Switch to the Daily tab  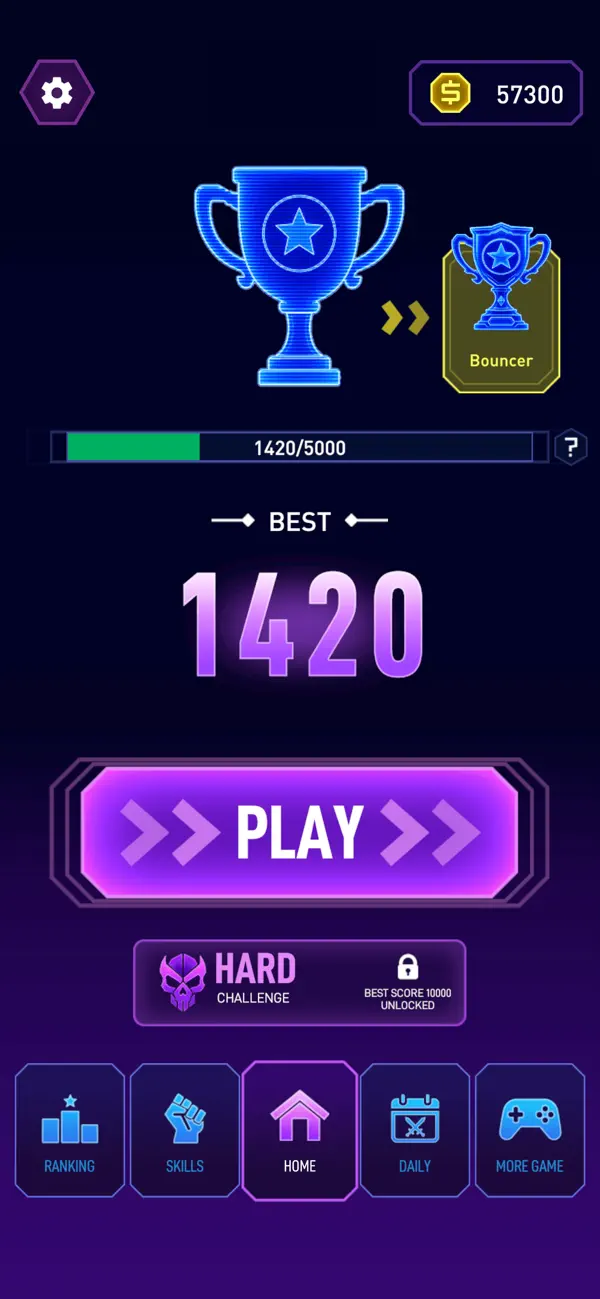415,1130
